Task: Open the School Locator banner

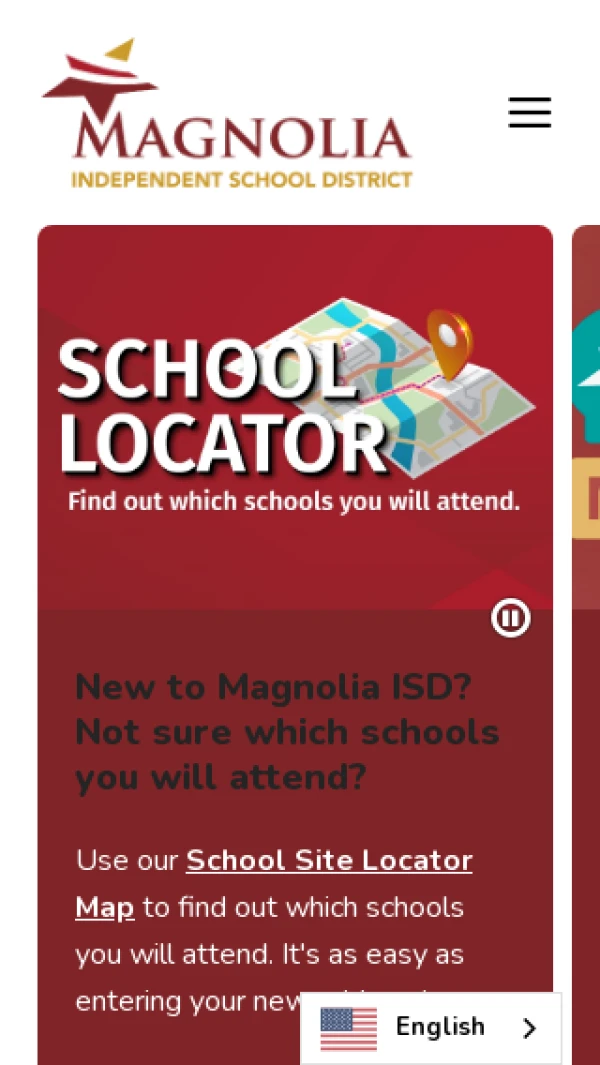Action: (x=295, y=417)
